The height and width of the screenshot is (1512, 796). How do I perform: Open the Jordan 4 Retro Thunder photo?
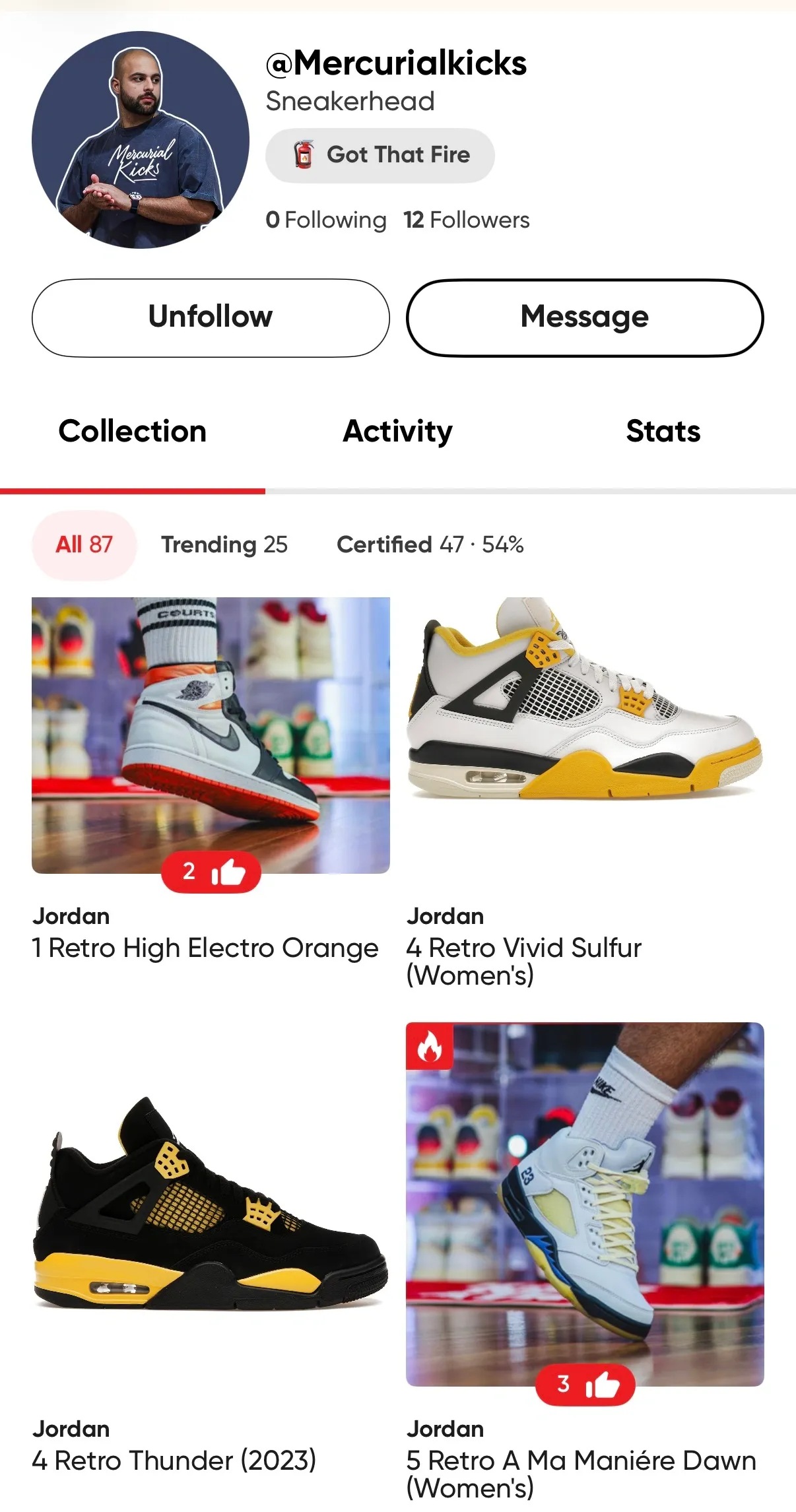pyautogui.click(x=211, y=1208)
